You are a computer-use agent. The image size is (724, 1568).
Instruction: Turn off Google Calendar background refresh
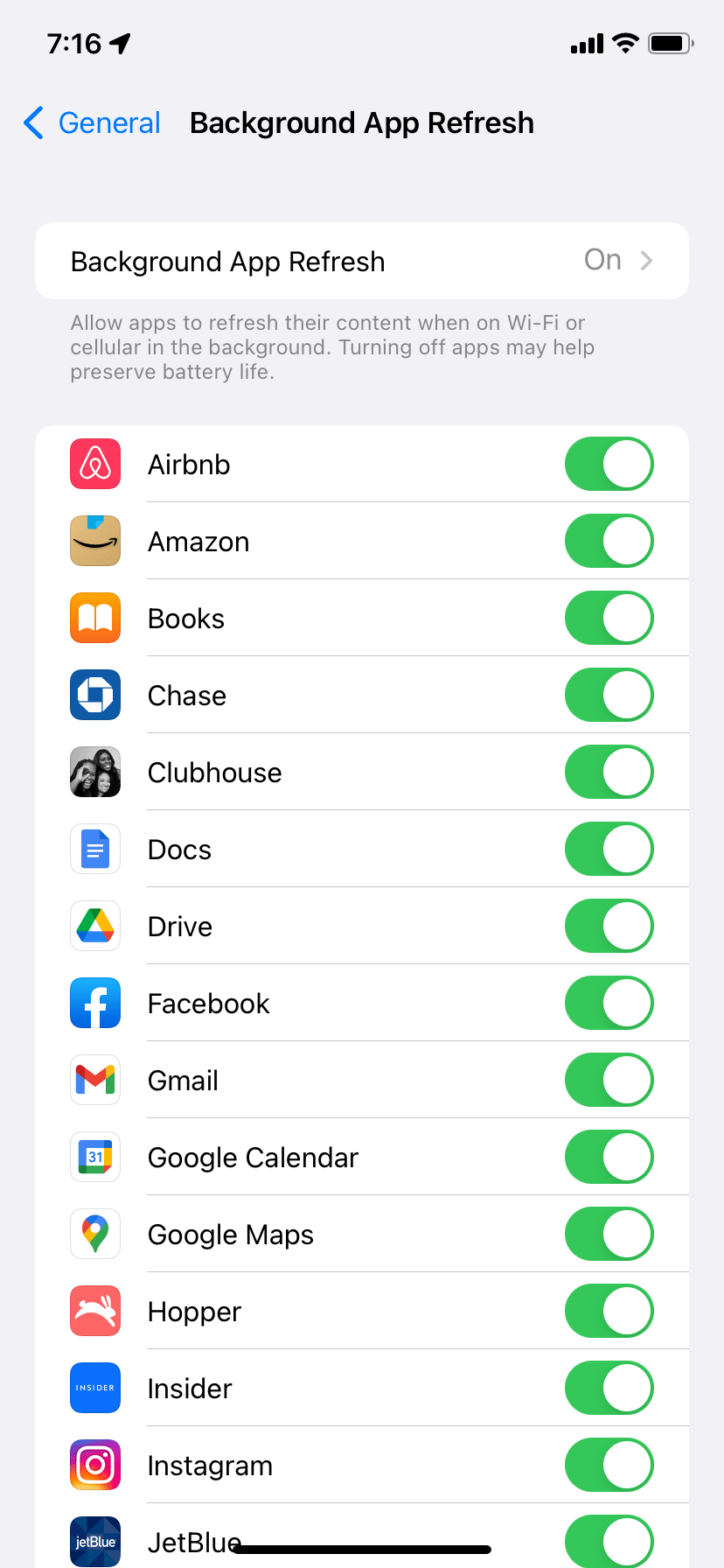609,1158
